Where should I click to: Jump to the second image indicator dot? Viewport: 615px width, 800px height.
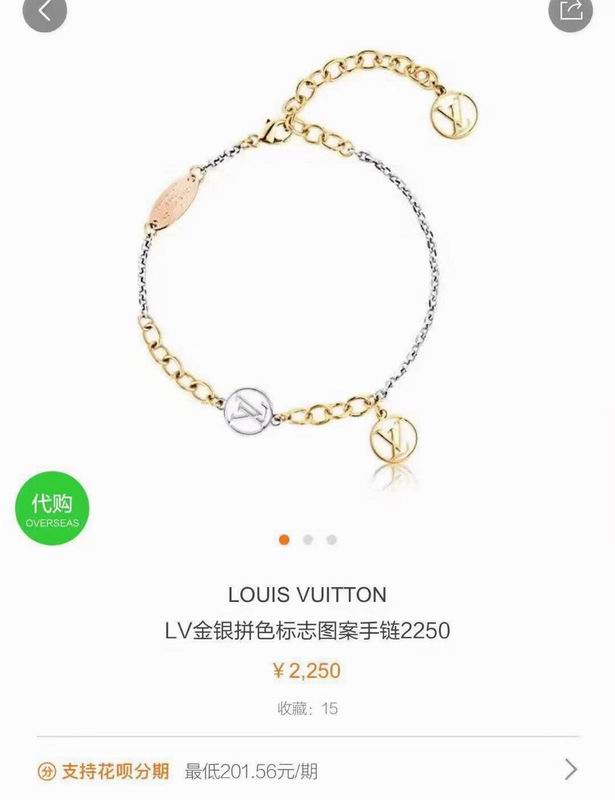[x=308, y=540]
